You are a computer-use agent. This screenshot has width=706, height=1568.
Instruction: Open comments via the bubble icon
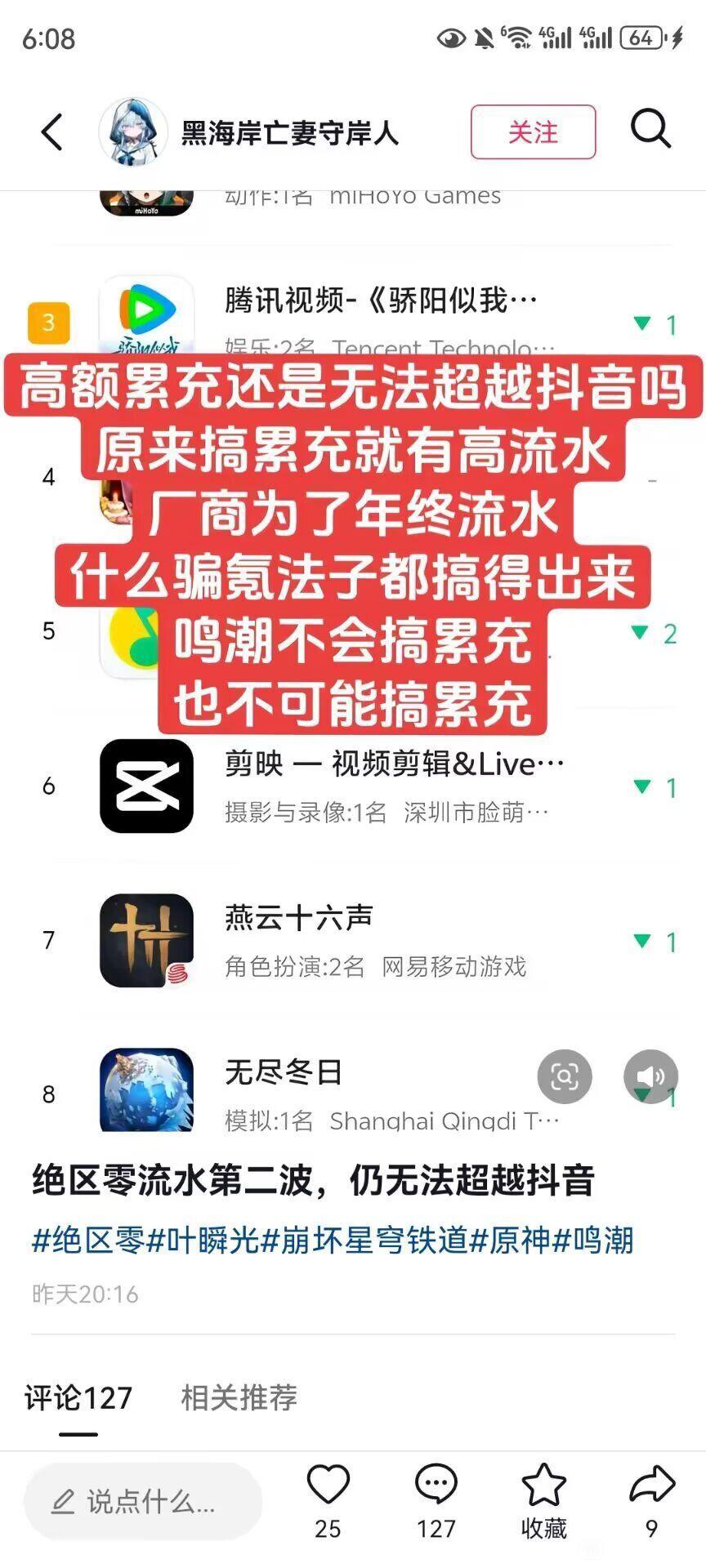pos(436,1485)
